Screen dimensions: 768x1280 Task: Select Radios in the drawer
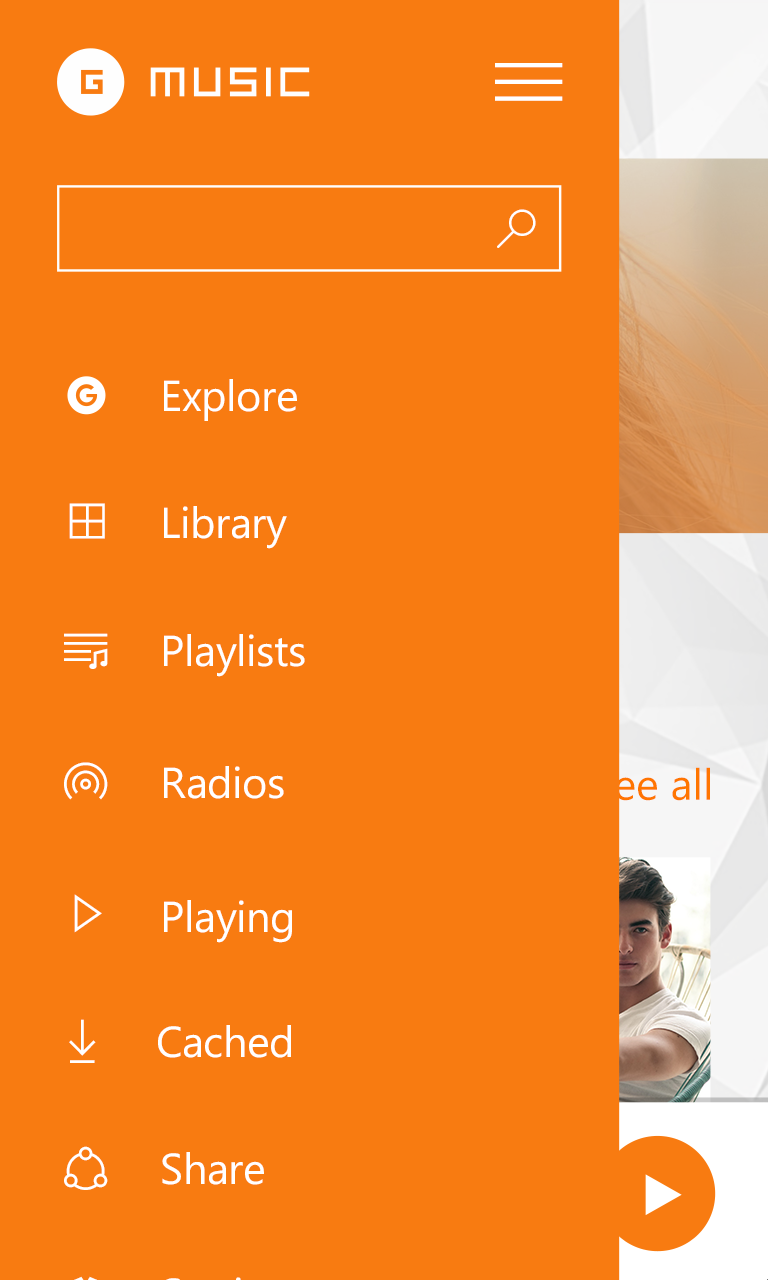(222, 782)
